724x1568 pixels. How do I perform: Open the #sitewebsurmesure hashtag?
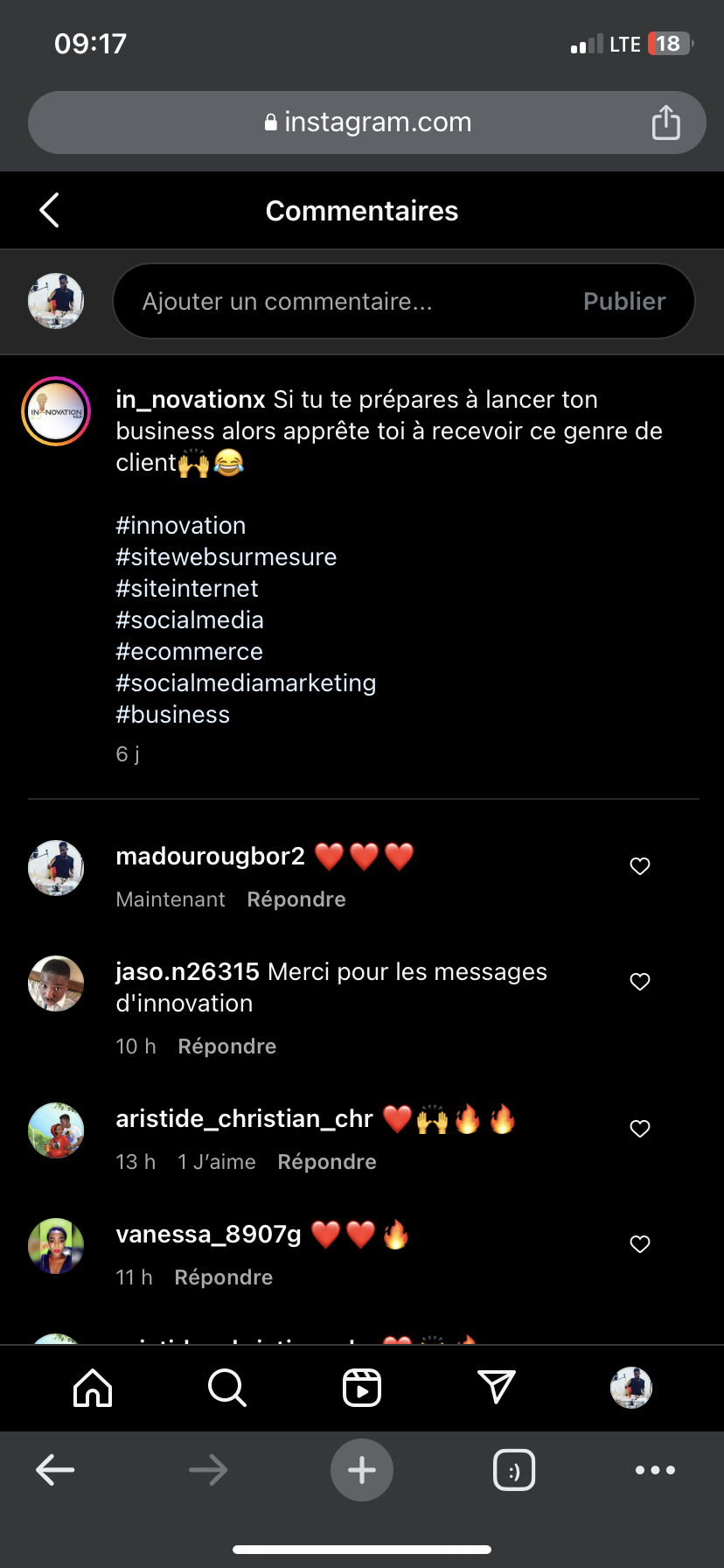226,556
